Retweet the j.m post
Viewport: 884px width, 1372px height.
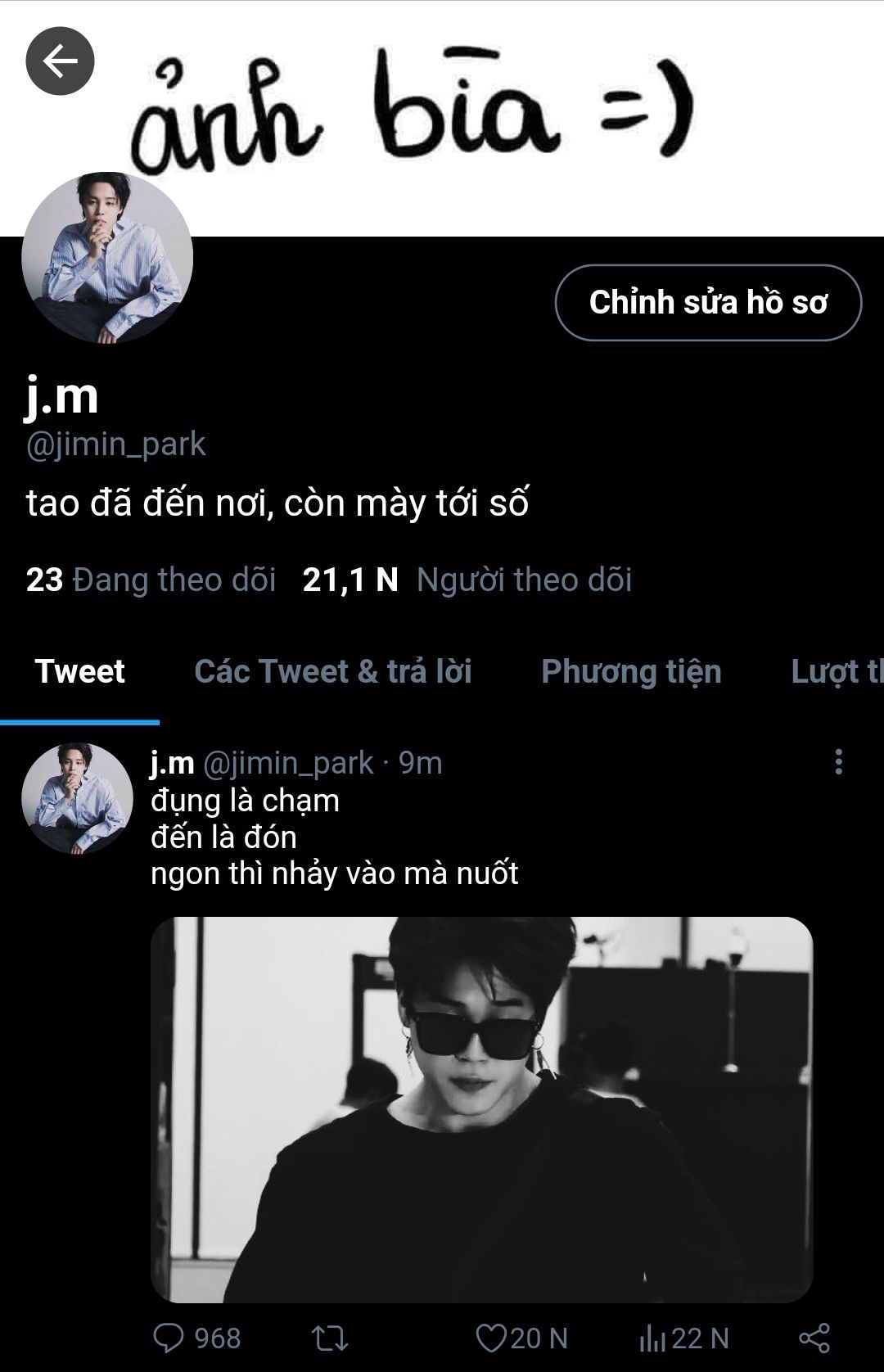click(330, 1338)
